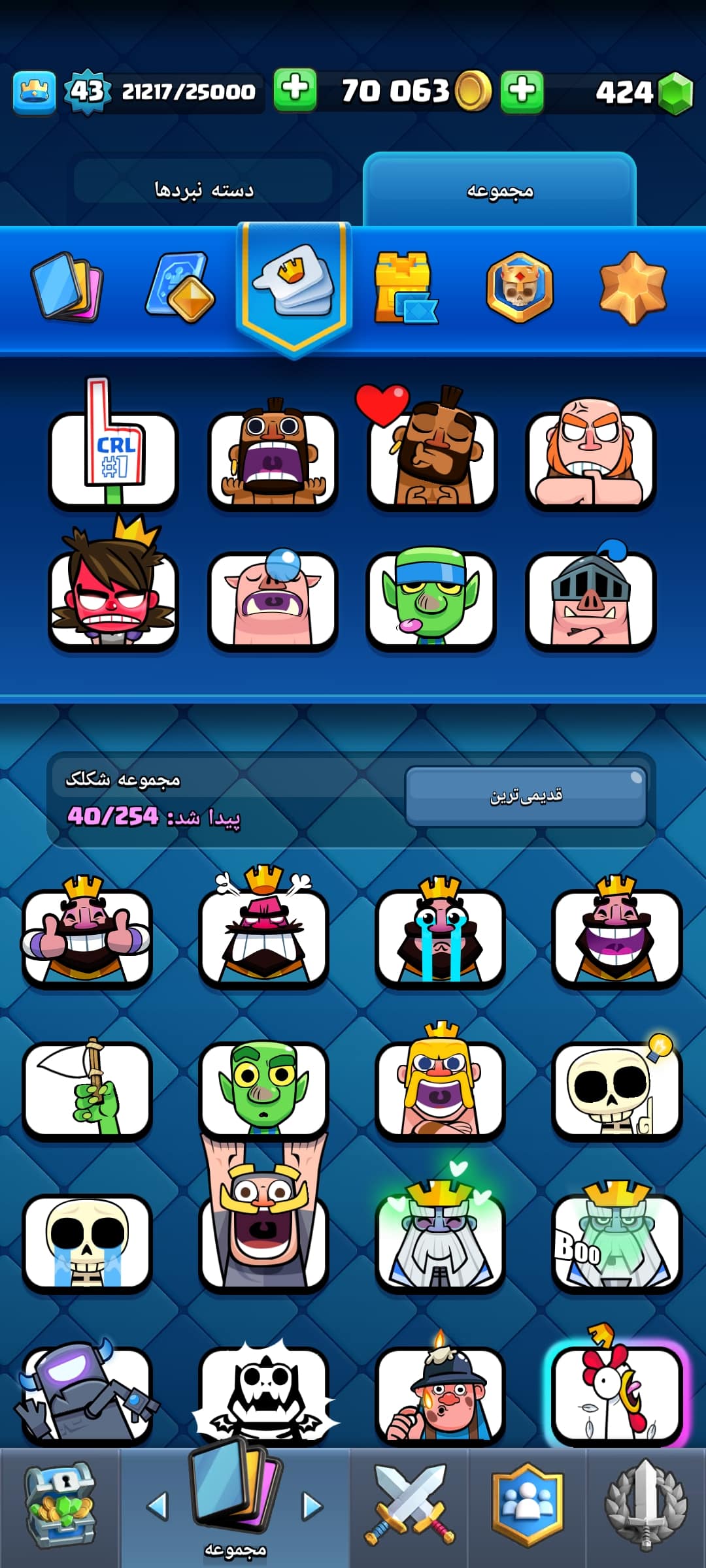Select the glowing rooster emote
Image resolution: width=706 pixels, height=1568 pixels.
point(616,1392)
